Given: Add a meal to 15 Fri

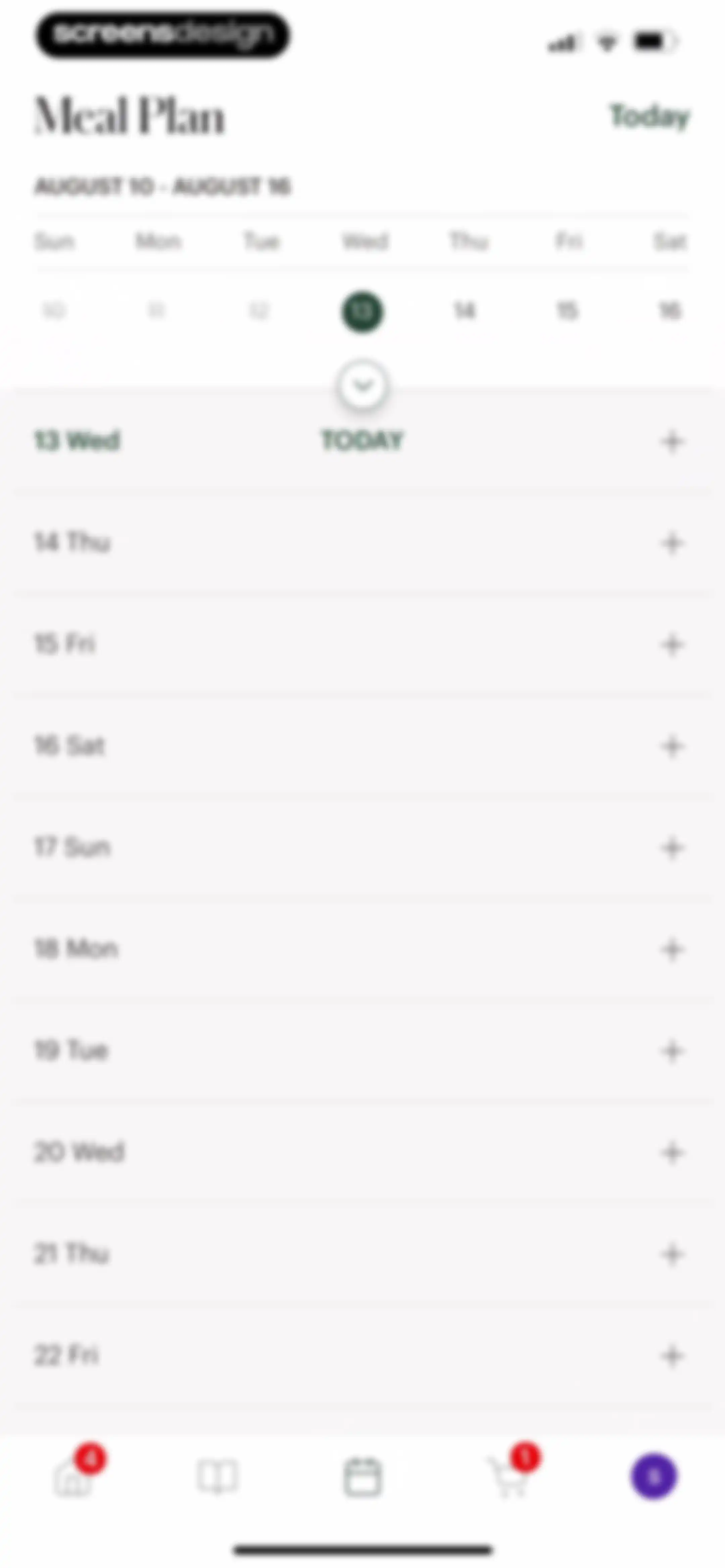Looking at the screenshot, I should (672, 645).
